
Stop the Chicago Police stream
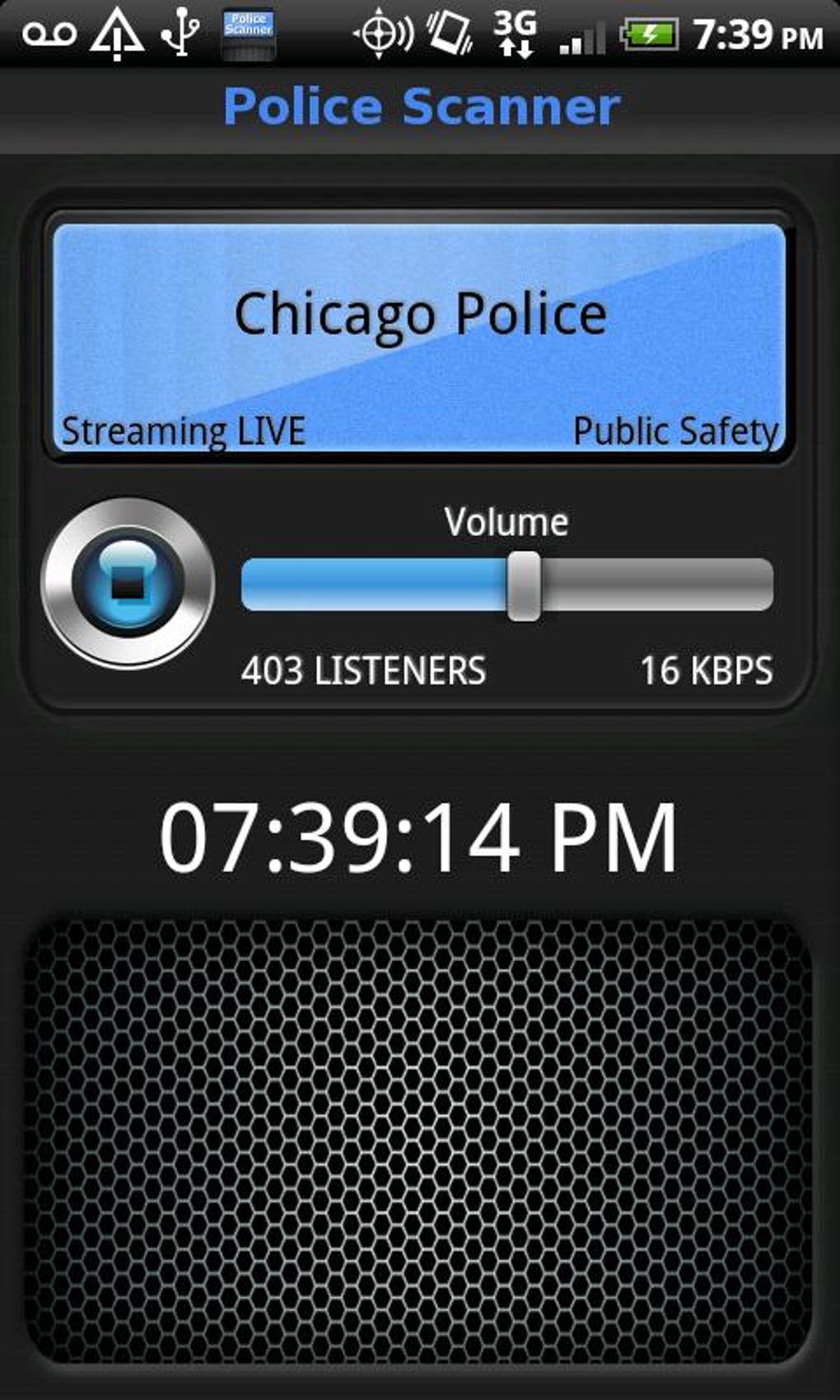click(128, 583)
